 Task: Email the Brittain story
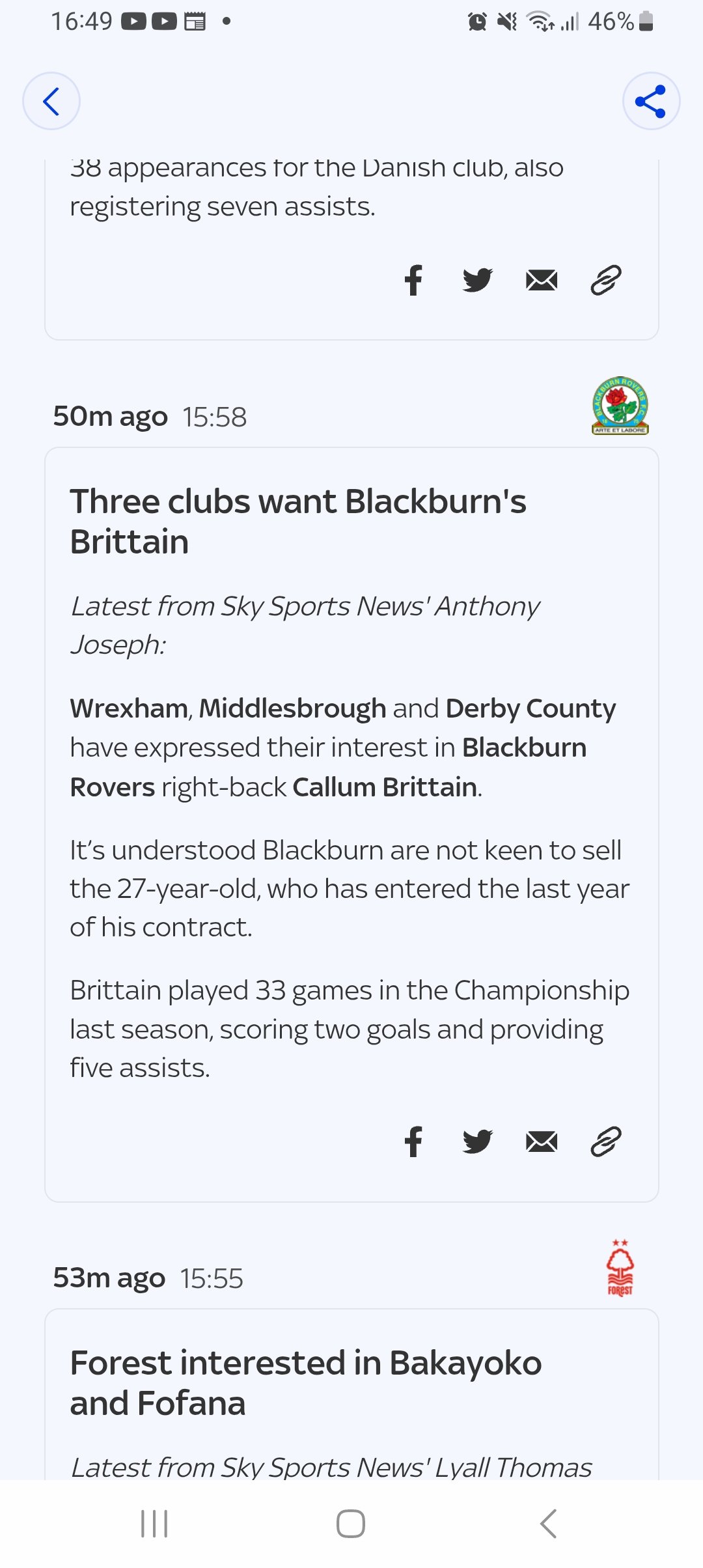[x=542, y=1141]
